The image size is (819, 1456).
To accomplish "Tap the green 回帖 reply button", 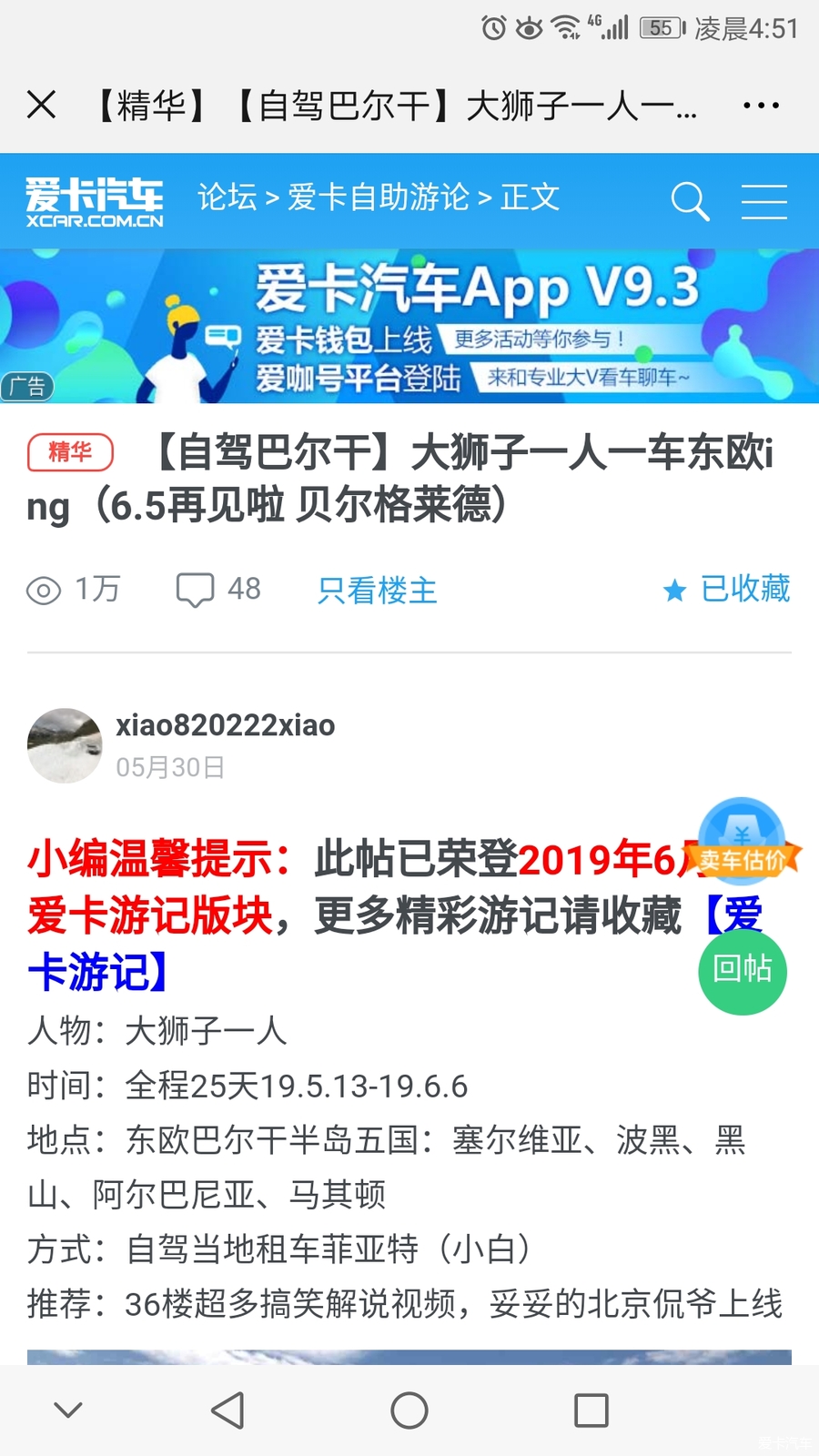I will tap(742, 968).
